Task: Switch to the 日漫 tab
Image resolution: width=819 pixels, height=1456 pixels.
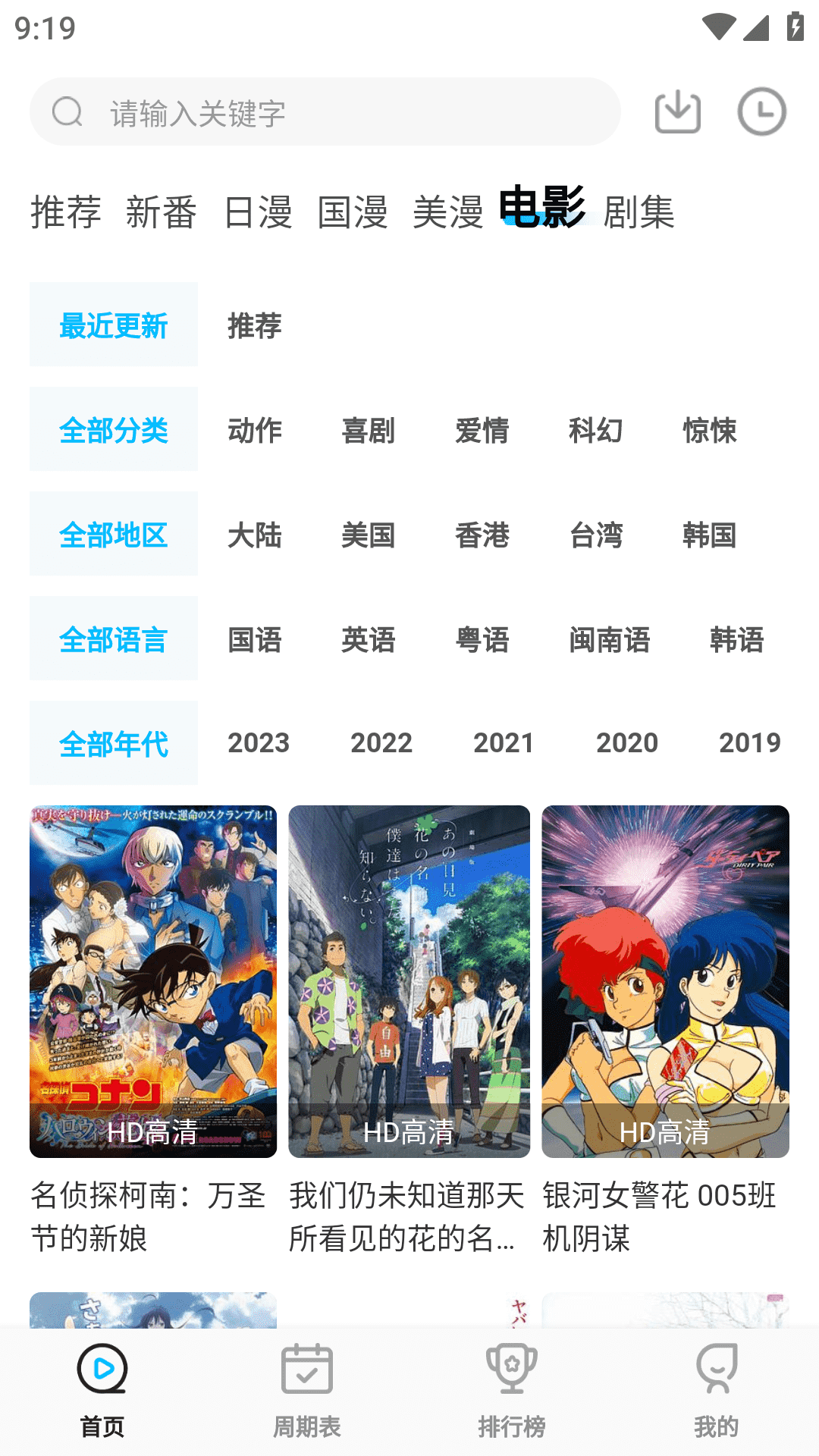Action: tap(258, 212)
